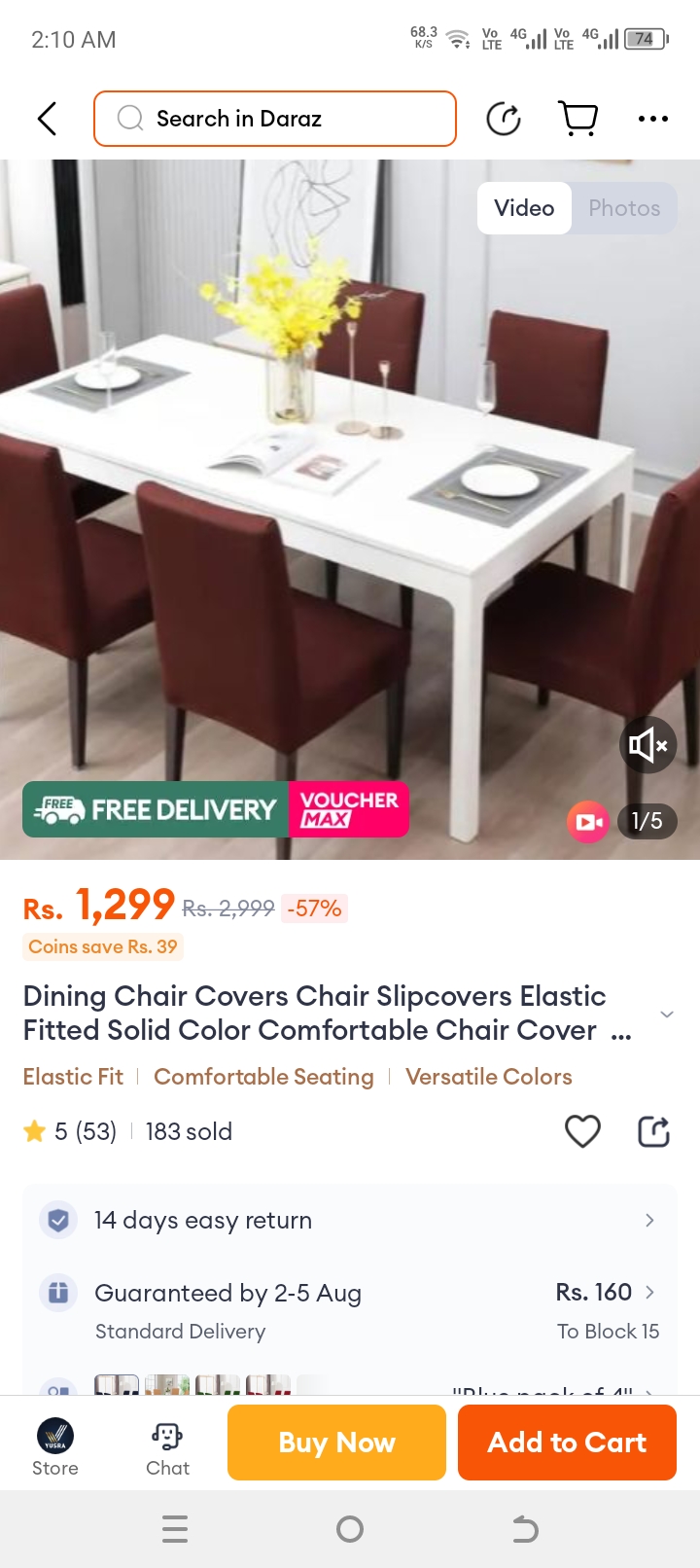Share this product
This screenshot has width=700, height=1568.
click(x=653, y=1131)
